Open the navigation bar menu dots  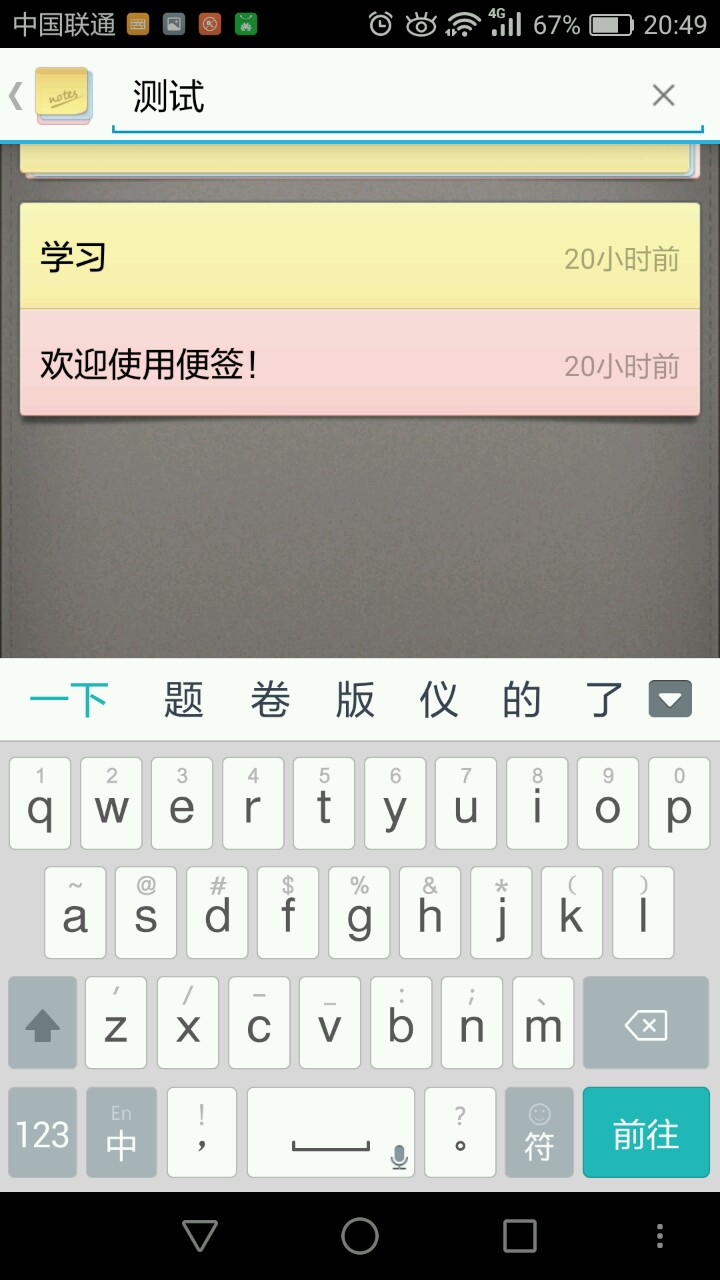point(659,1236)
